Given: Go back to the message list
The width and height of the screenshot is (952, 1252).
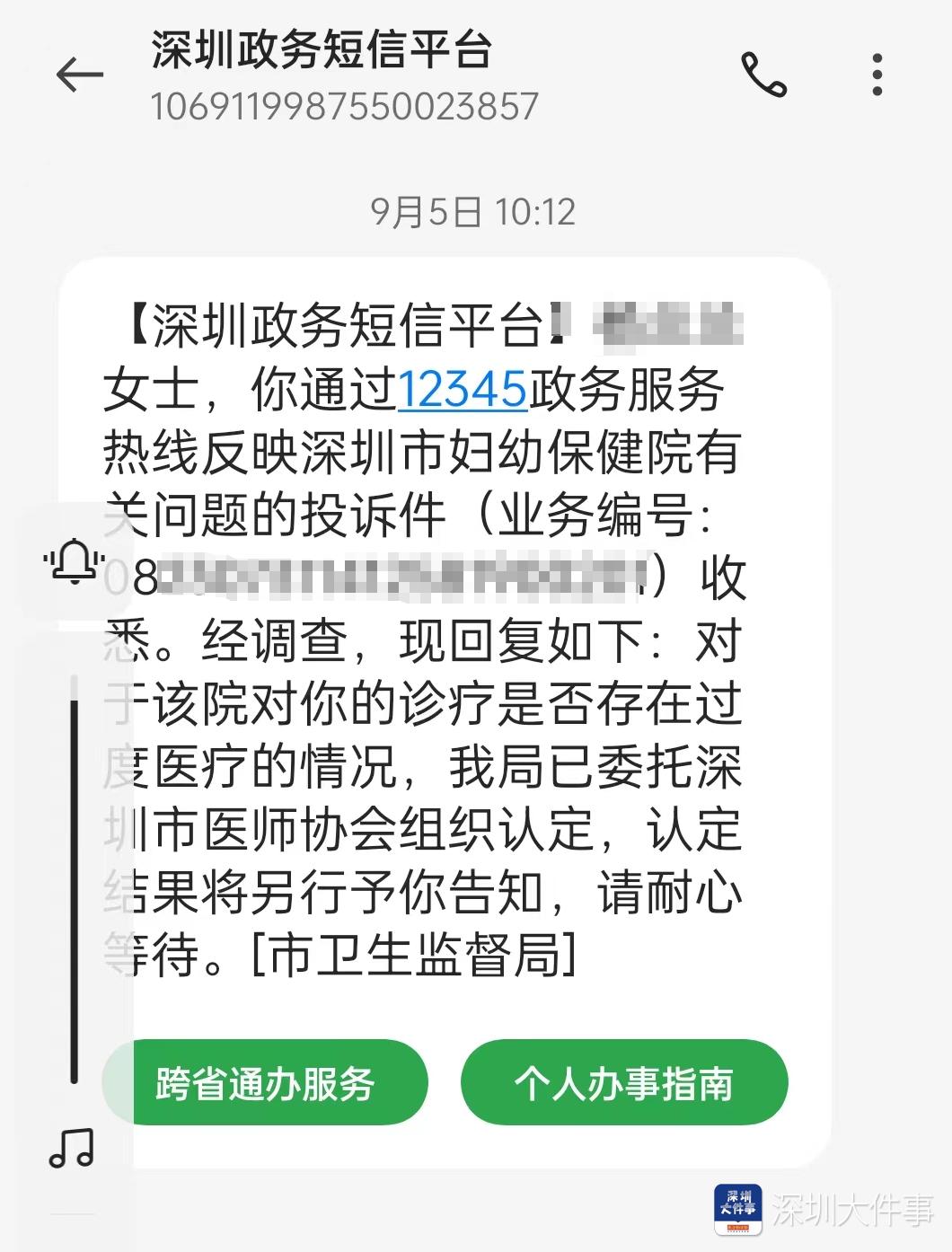Looking at the screenshot, I should [x=80, y=75].
